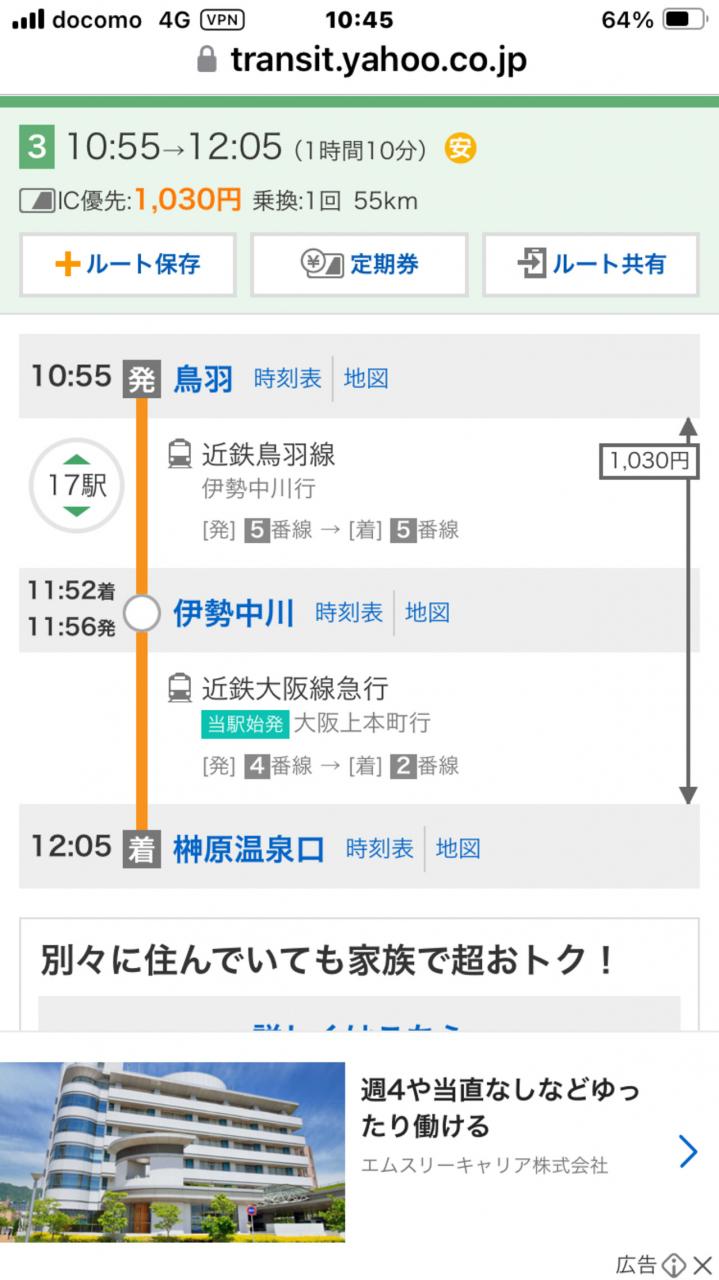
Task: Open the 地図 for 伊勢中川
Action: [x=427, y=613]
